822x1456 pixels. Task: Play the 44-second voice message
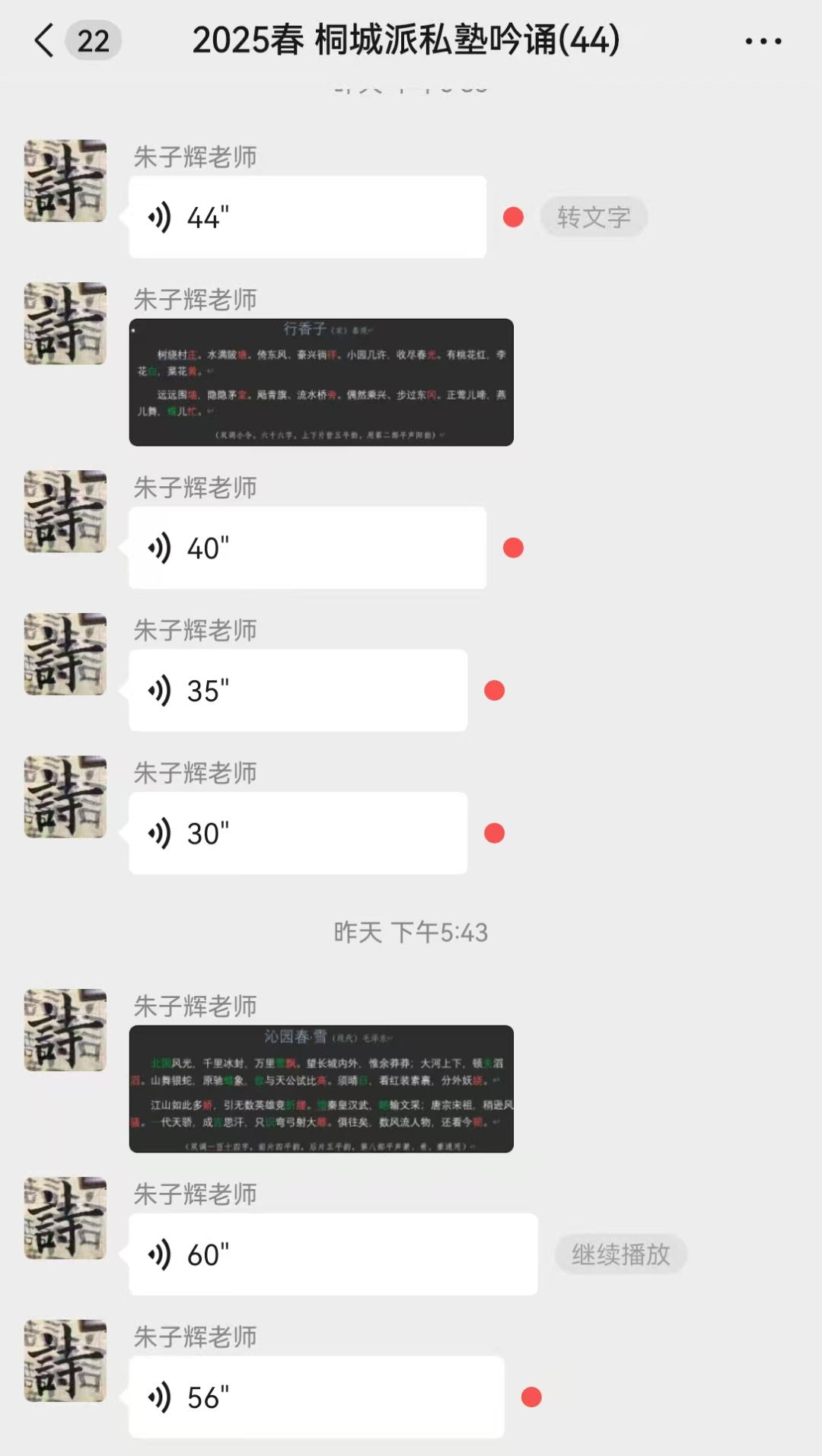307,218
